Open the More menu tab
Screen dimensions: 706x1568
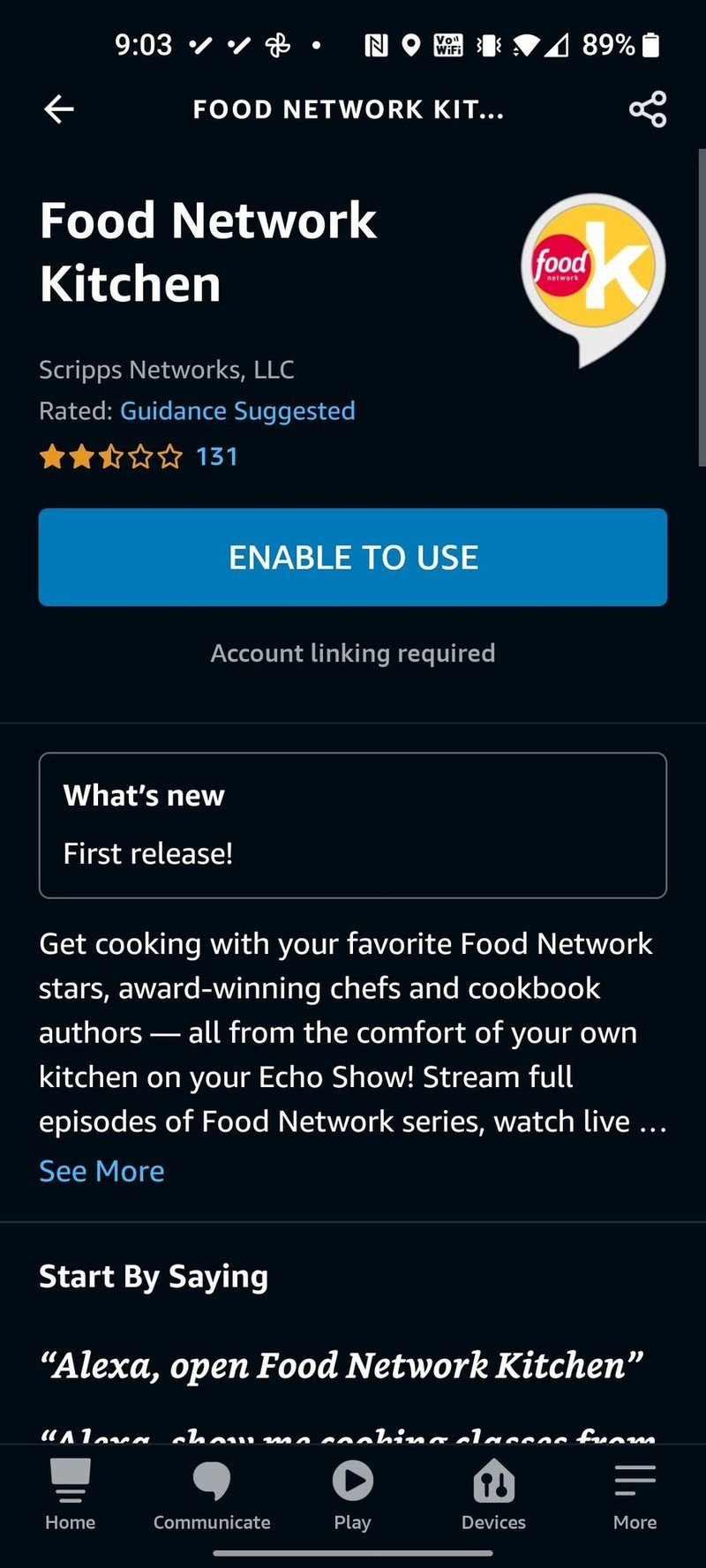(635, 1495)
